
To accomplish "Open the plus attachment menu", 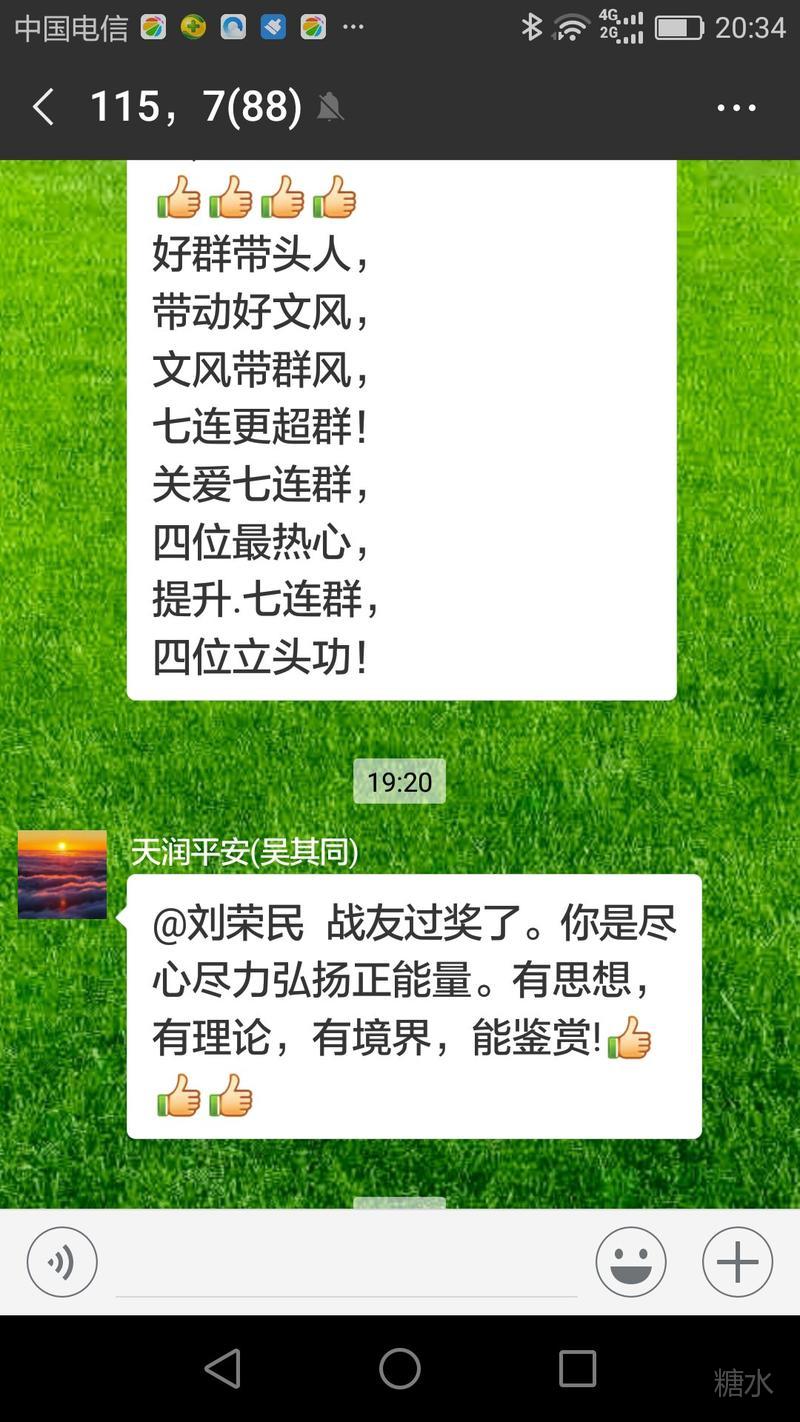I will click(737, 1262).
